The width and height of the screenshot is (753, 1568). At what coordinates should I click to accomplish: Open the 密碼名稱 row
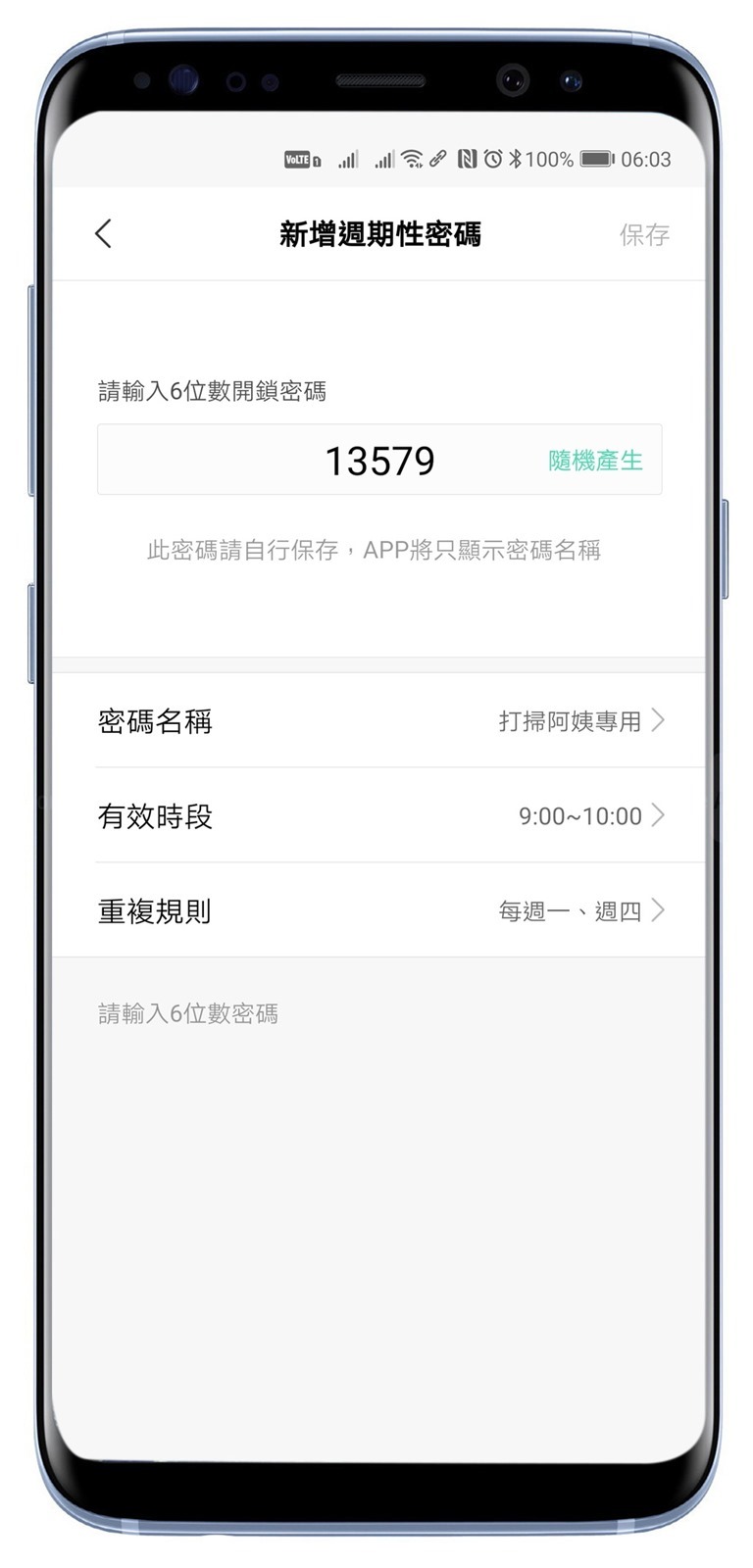(x=380, y=721)
